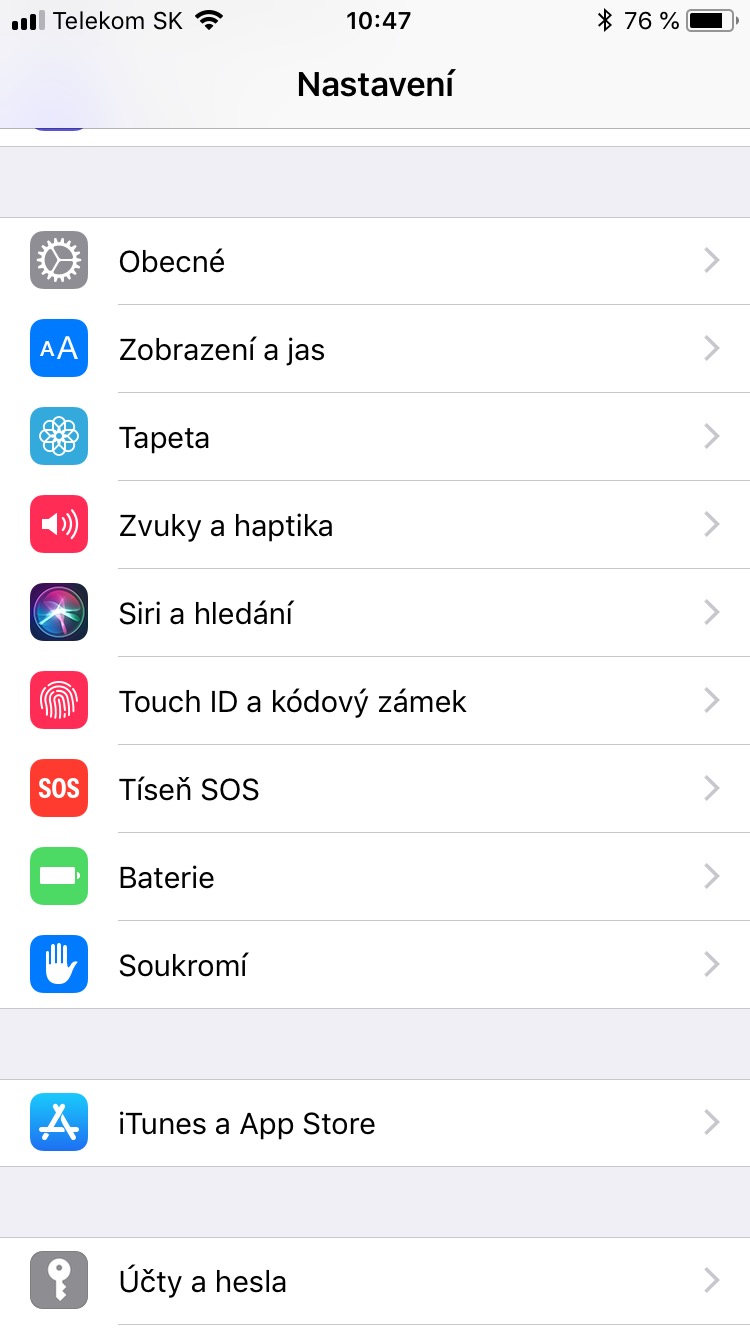This screenshot has width=750, height=1334.
Task: Tap the Zvuky a haptika speaker icon
Action: coord(58,524)
